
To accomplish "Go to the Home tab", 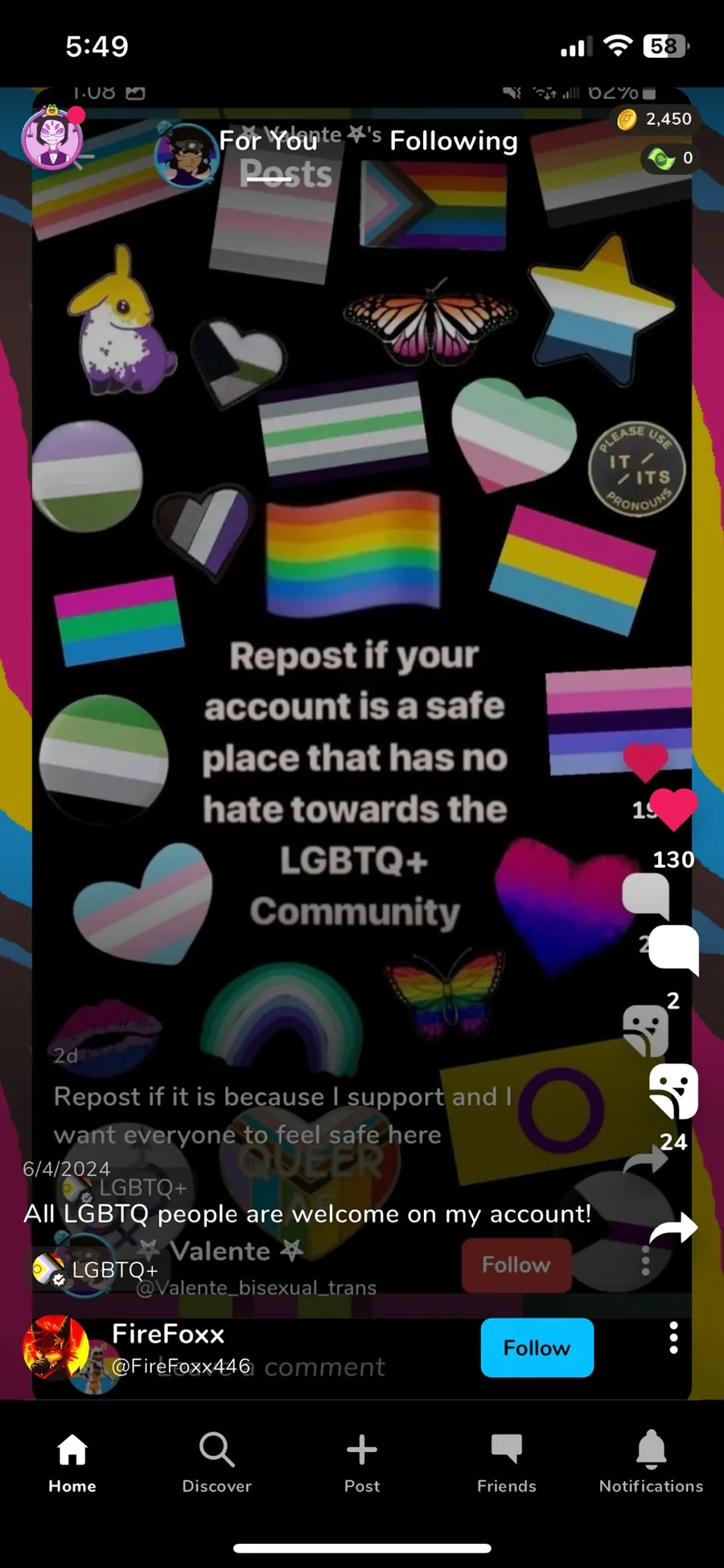I will [72, 1463].
